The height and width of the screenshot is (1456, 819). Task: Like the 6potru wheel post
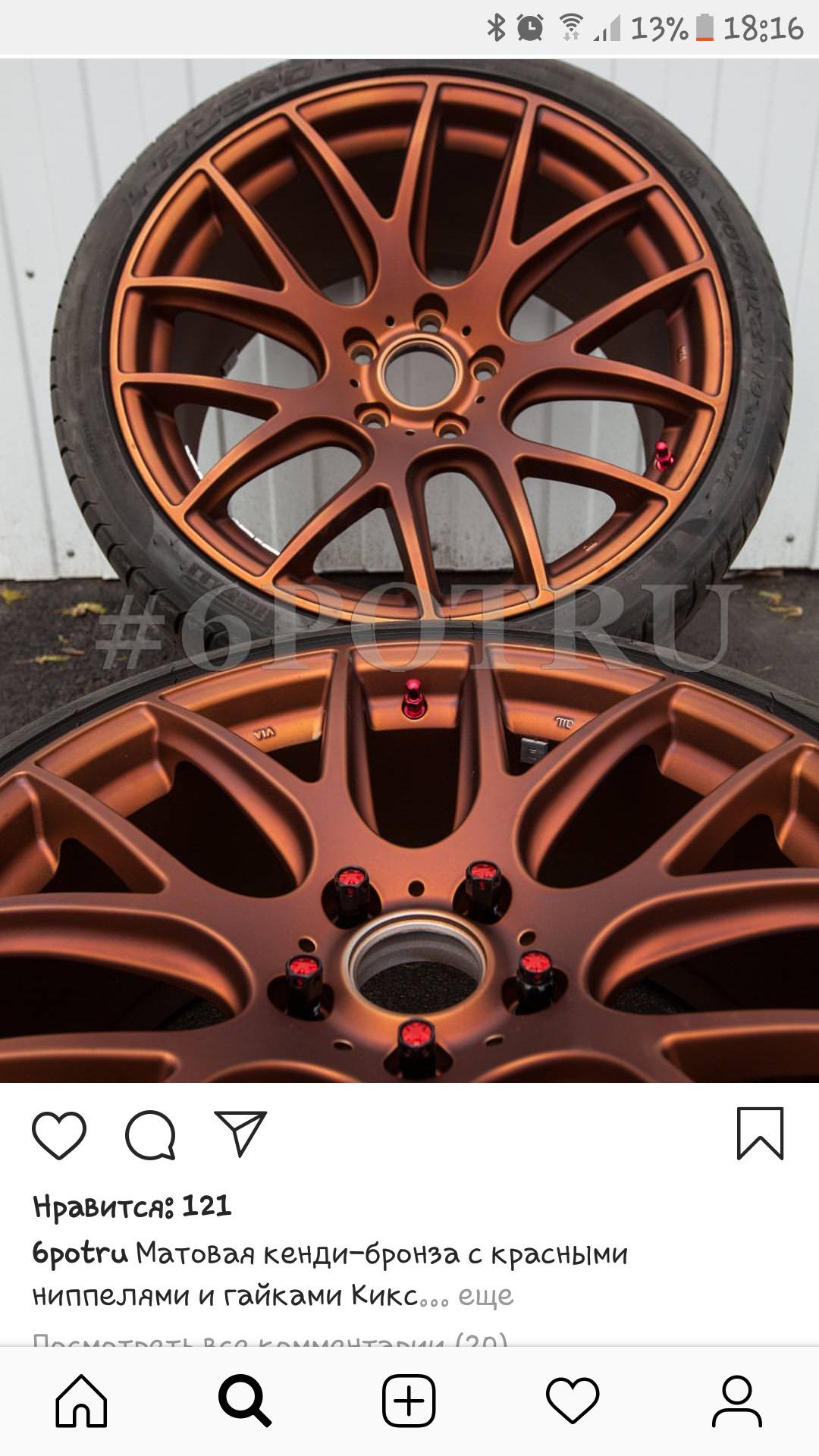[59, 1135]
